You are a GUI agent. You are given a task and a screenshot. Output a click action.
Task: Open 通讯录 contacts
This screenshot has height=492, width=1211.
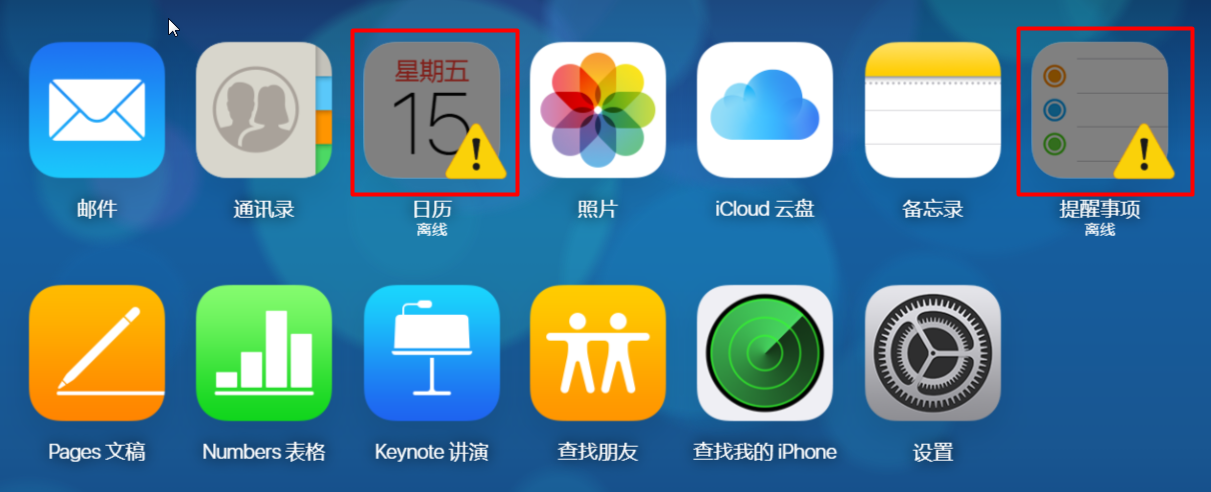click(263, 110)
